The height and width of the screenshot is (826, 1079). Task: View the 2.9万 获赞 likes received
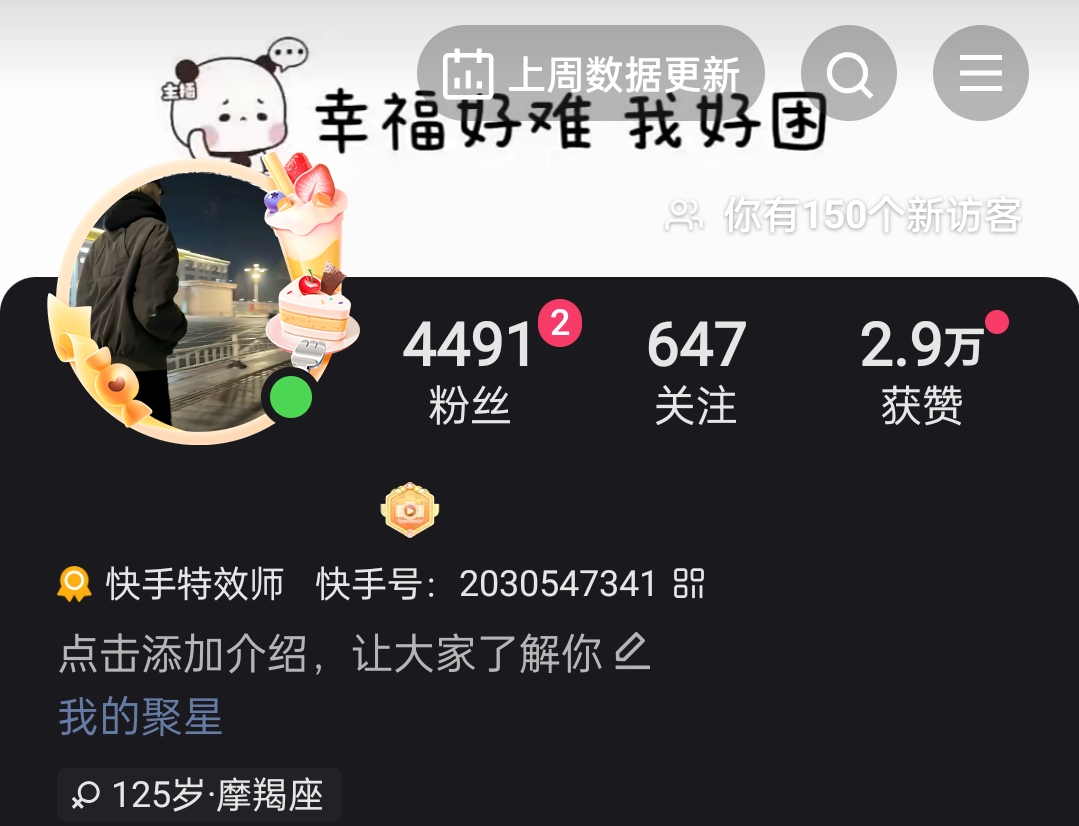(x=922, y=372)
